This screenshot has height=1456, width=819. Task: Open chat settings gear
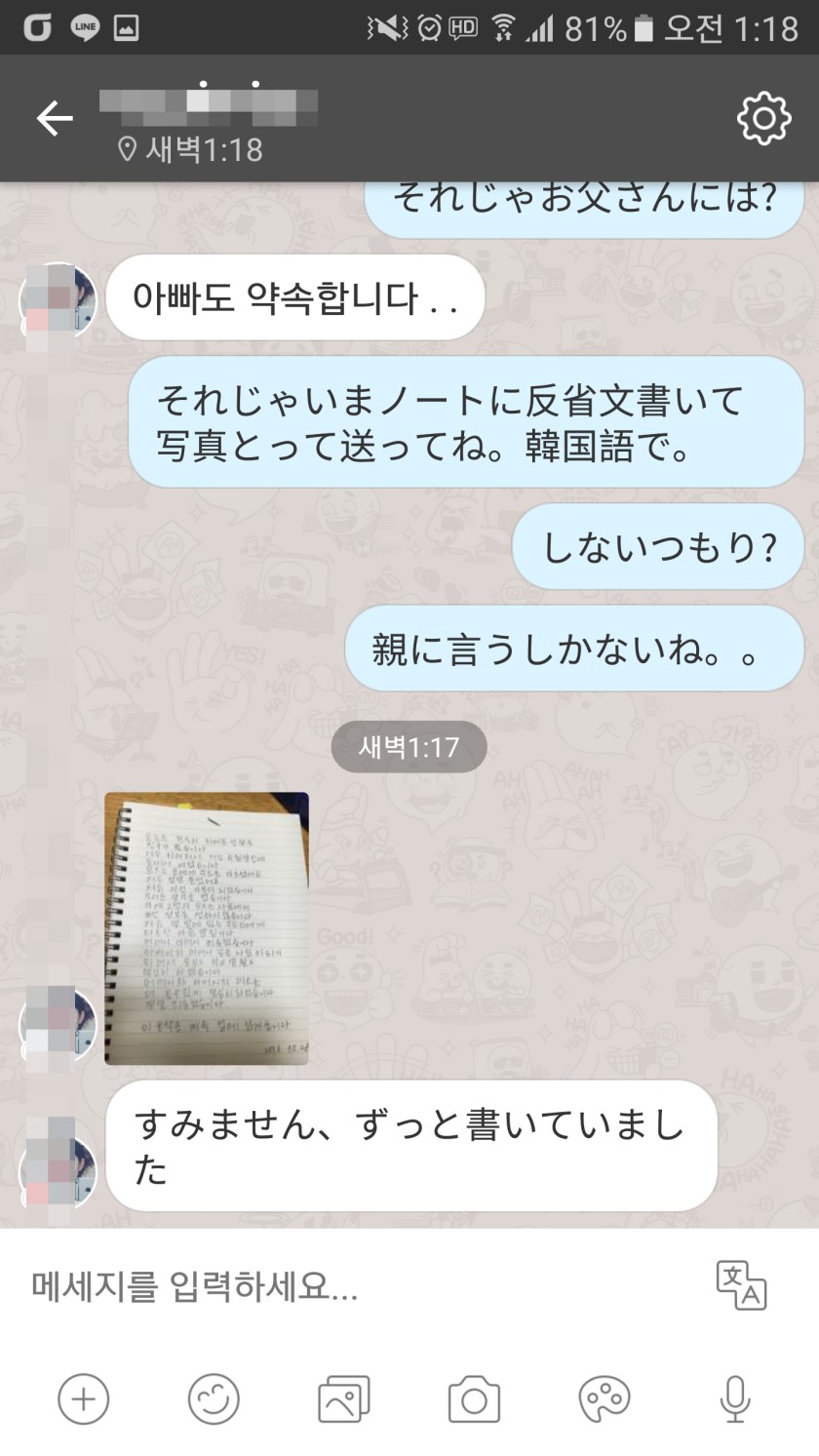click(x=763, y=119)
